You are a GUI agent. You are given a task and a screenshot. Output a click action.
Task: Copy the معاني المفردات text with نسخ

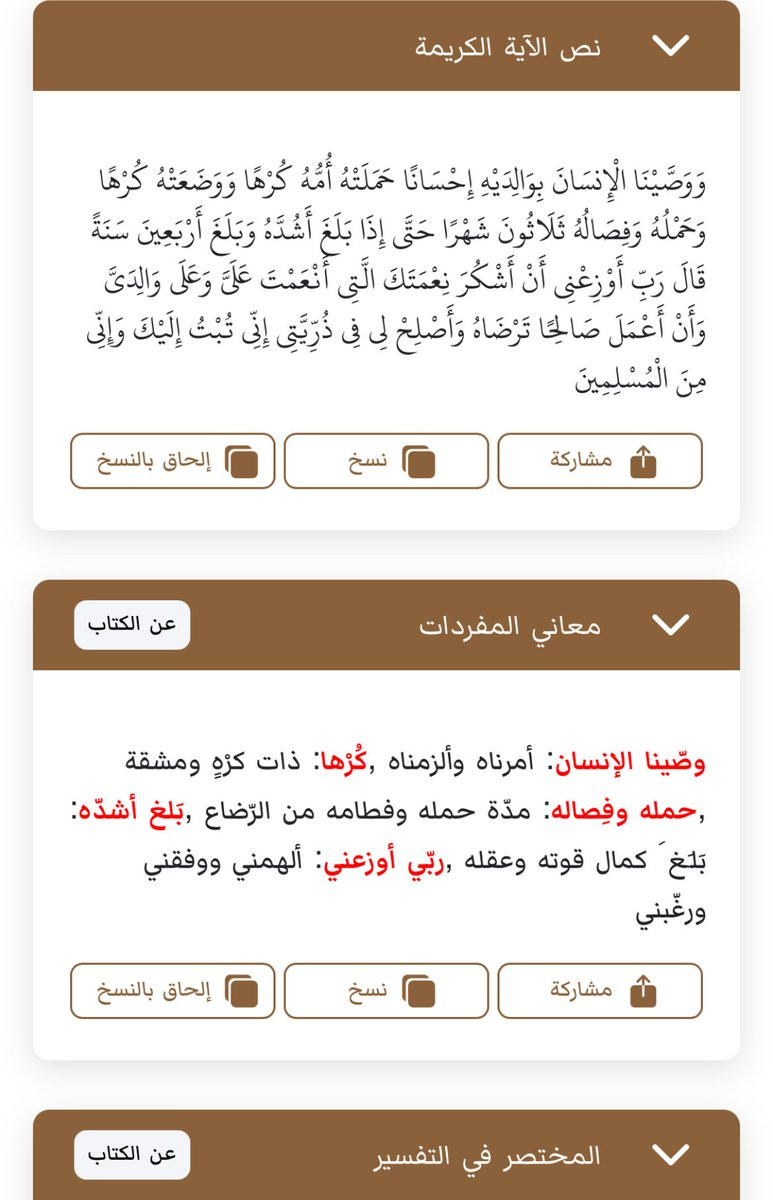(386, 991)
